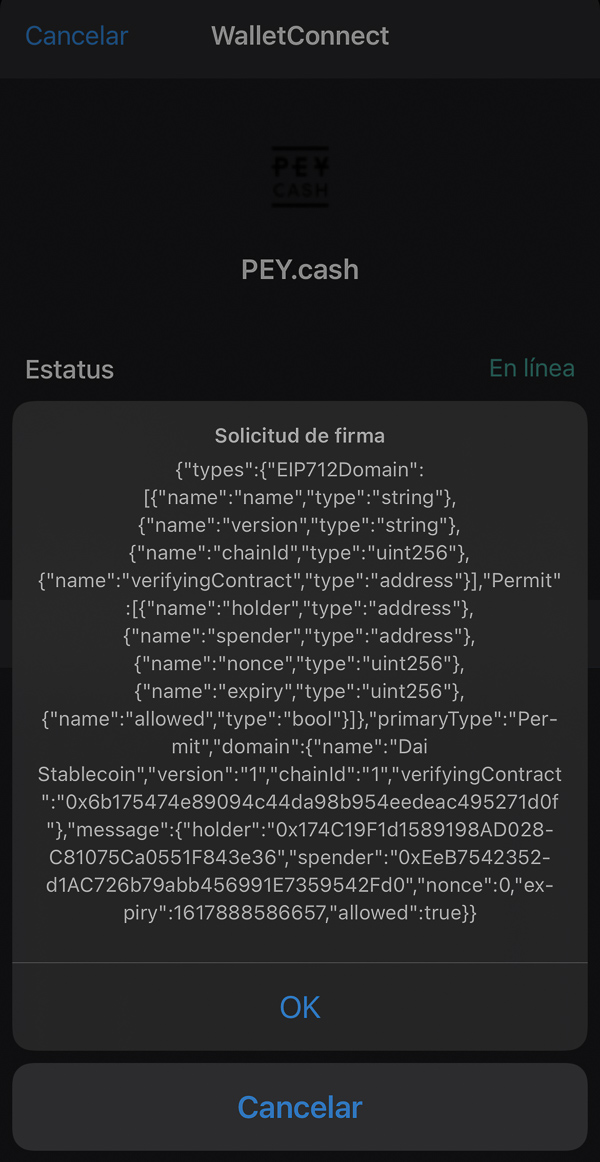Tap Cancelar below the signature request

pyautogui.click(x=300, y=1107)
